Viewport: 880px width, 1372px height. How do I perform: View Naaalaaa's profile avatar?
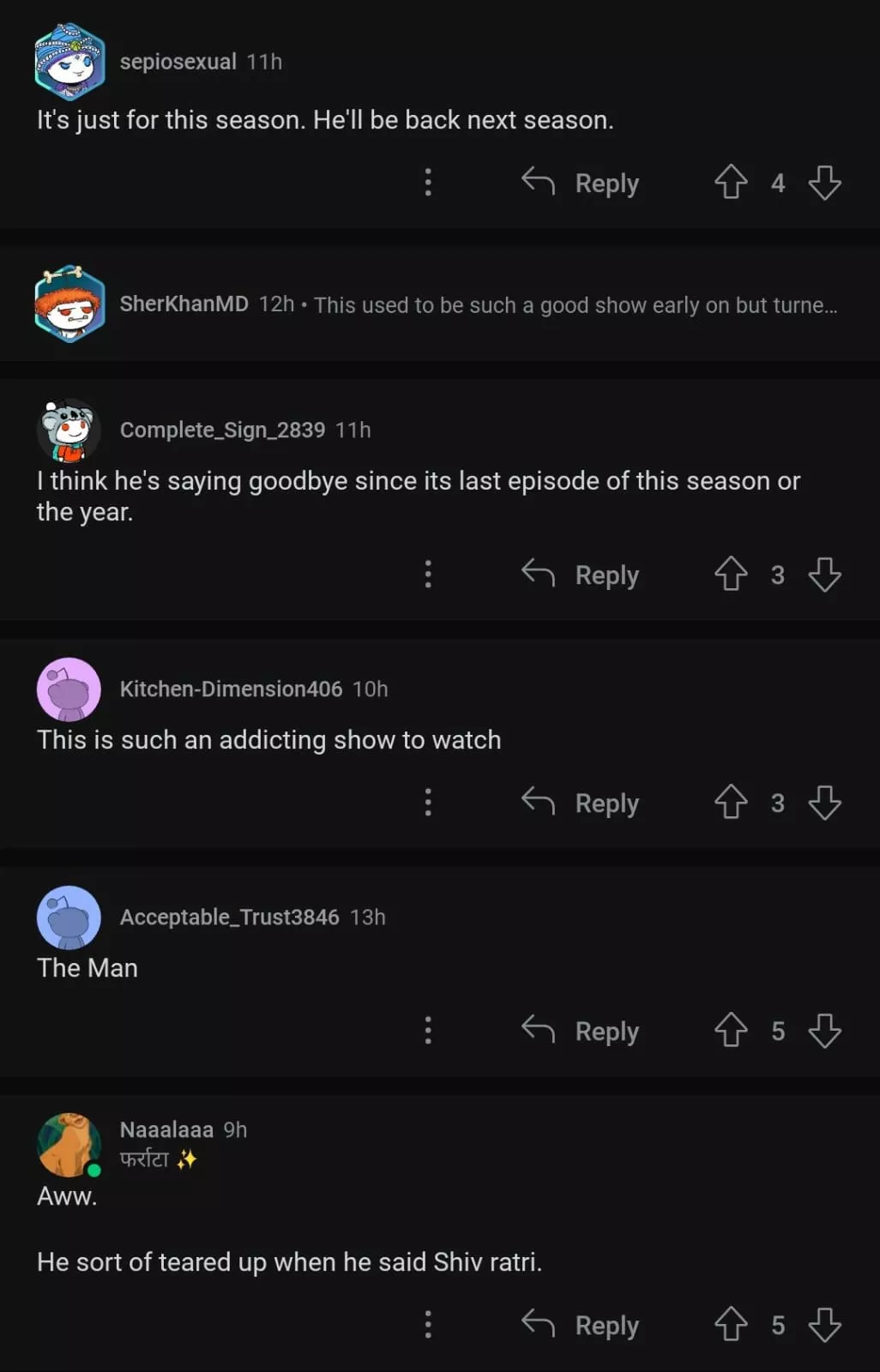point(69,1145)
